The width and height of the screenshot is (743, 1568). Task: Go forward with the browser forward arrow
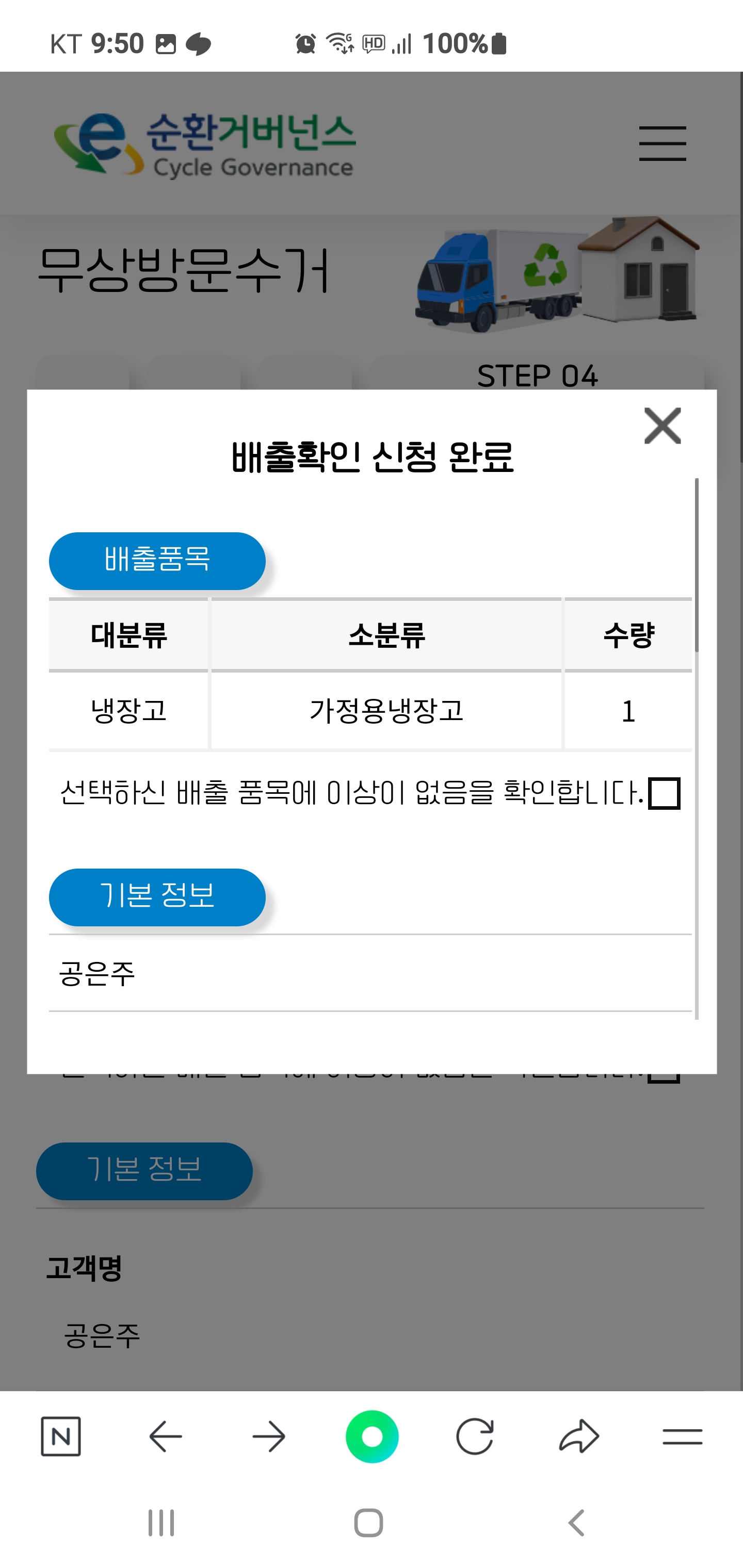tap(269, 1436)
